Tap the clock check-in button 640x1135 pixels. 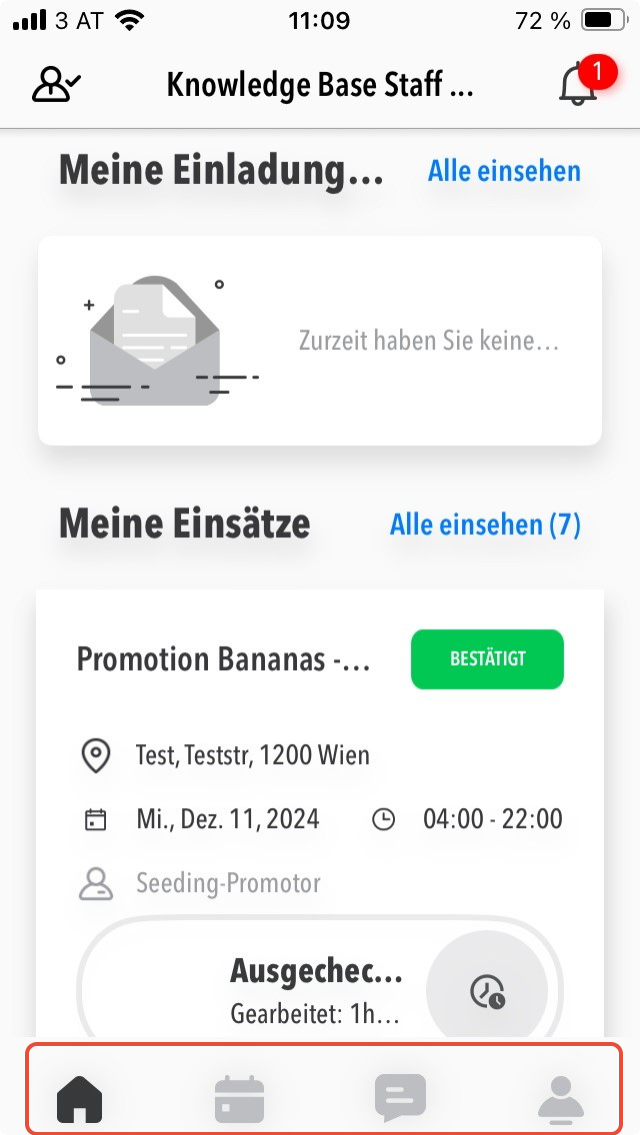(487, 990)
